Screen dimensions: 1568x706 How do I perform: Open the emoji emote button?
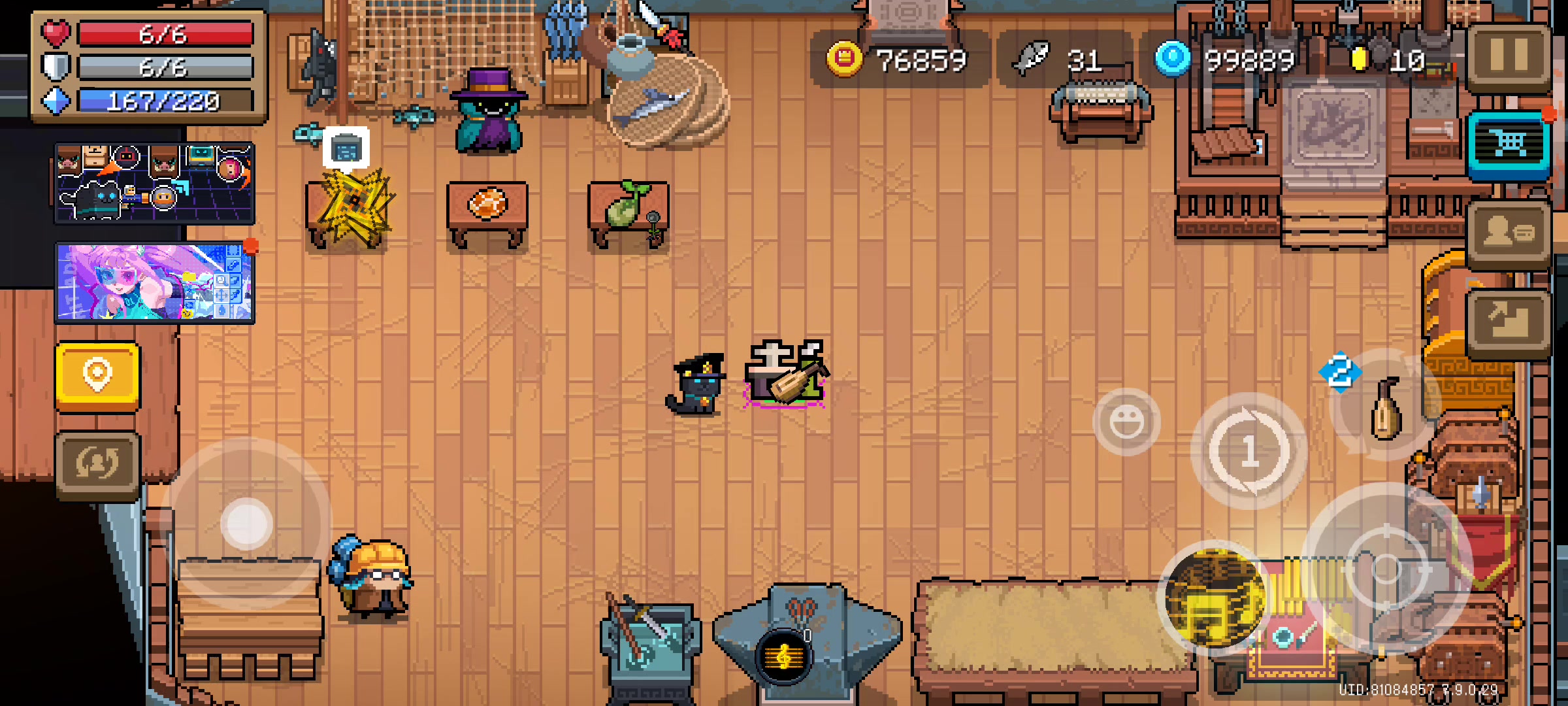(1126, 422)
